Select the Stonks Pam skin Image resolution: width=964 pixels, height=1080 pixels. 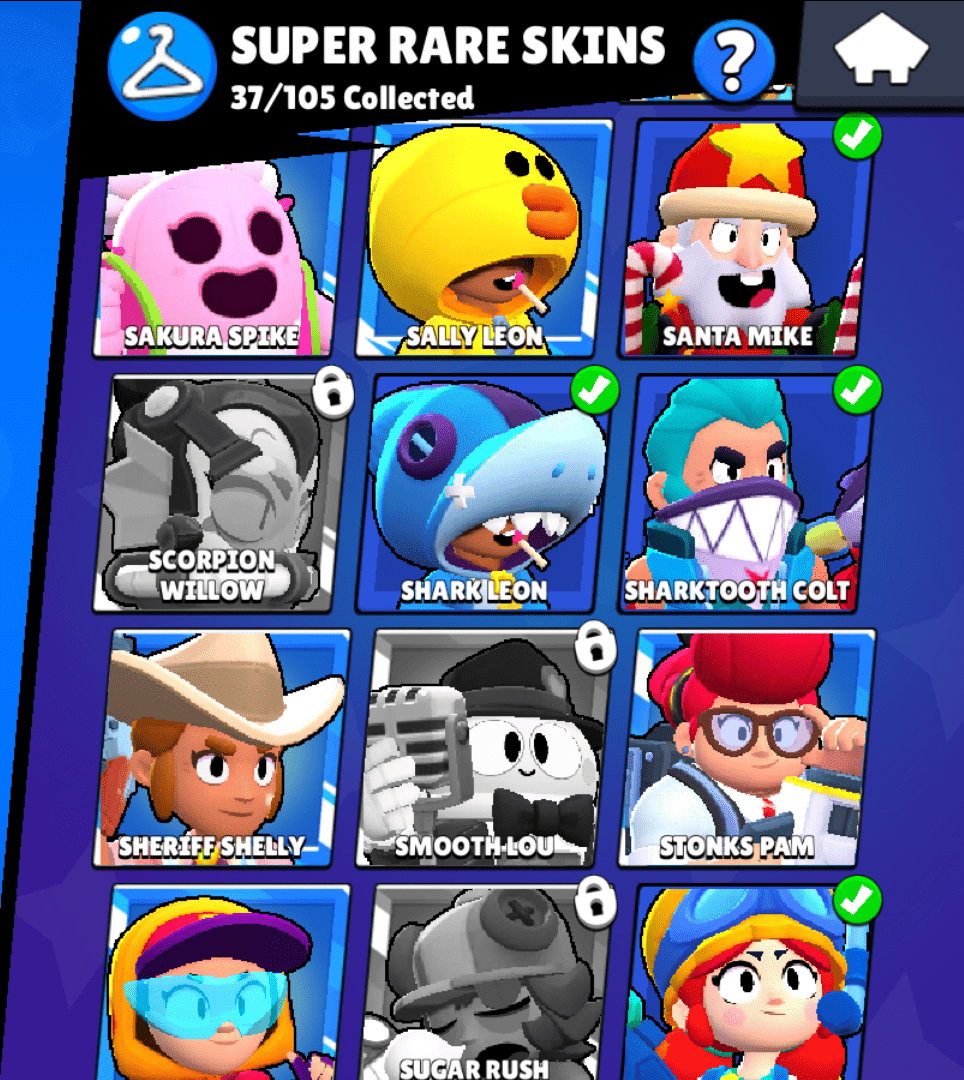(745, 748)
